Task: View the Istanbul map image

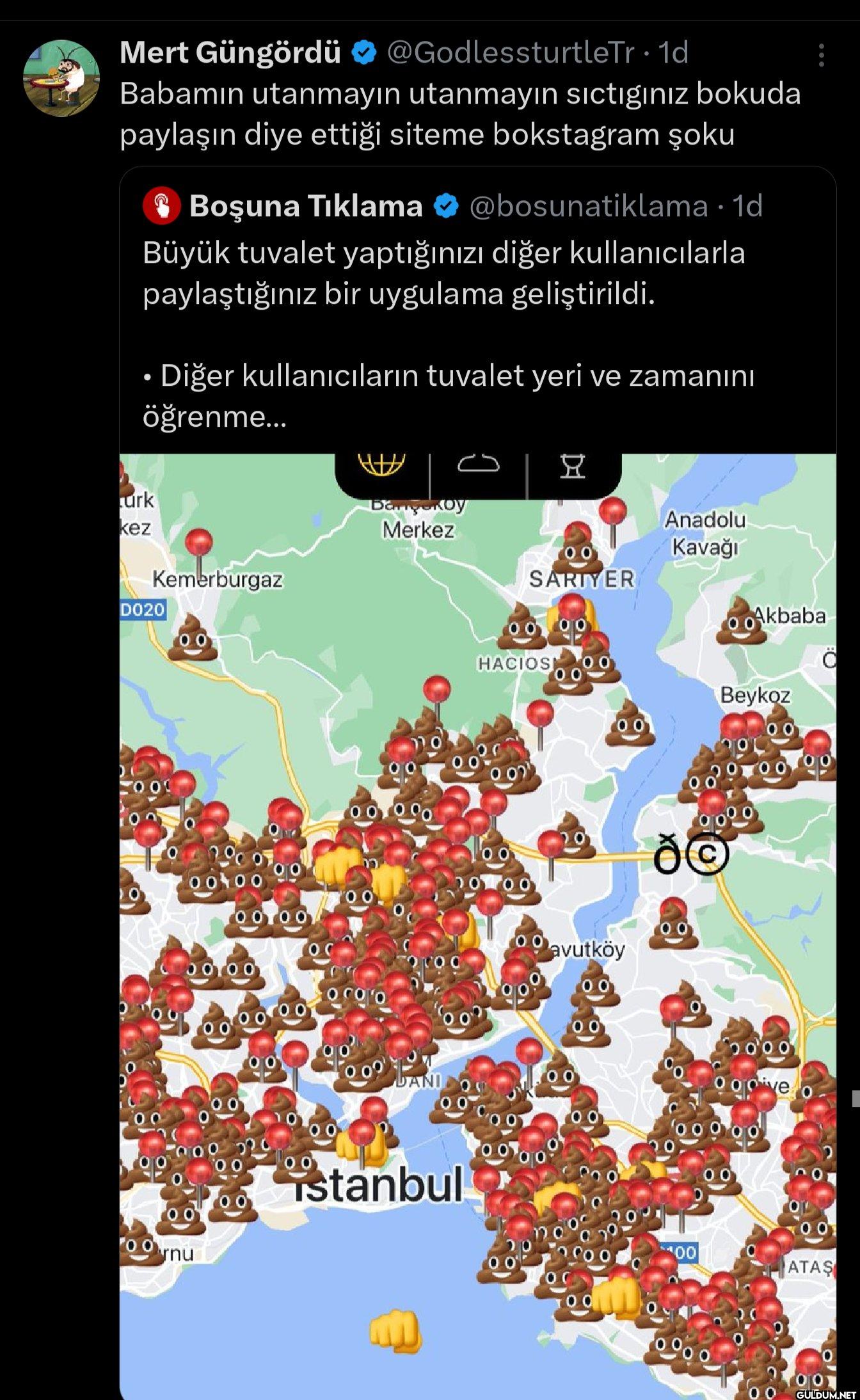Action: tap(477, 921)
